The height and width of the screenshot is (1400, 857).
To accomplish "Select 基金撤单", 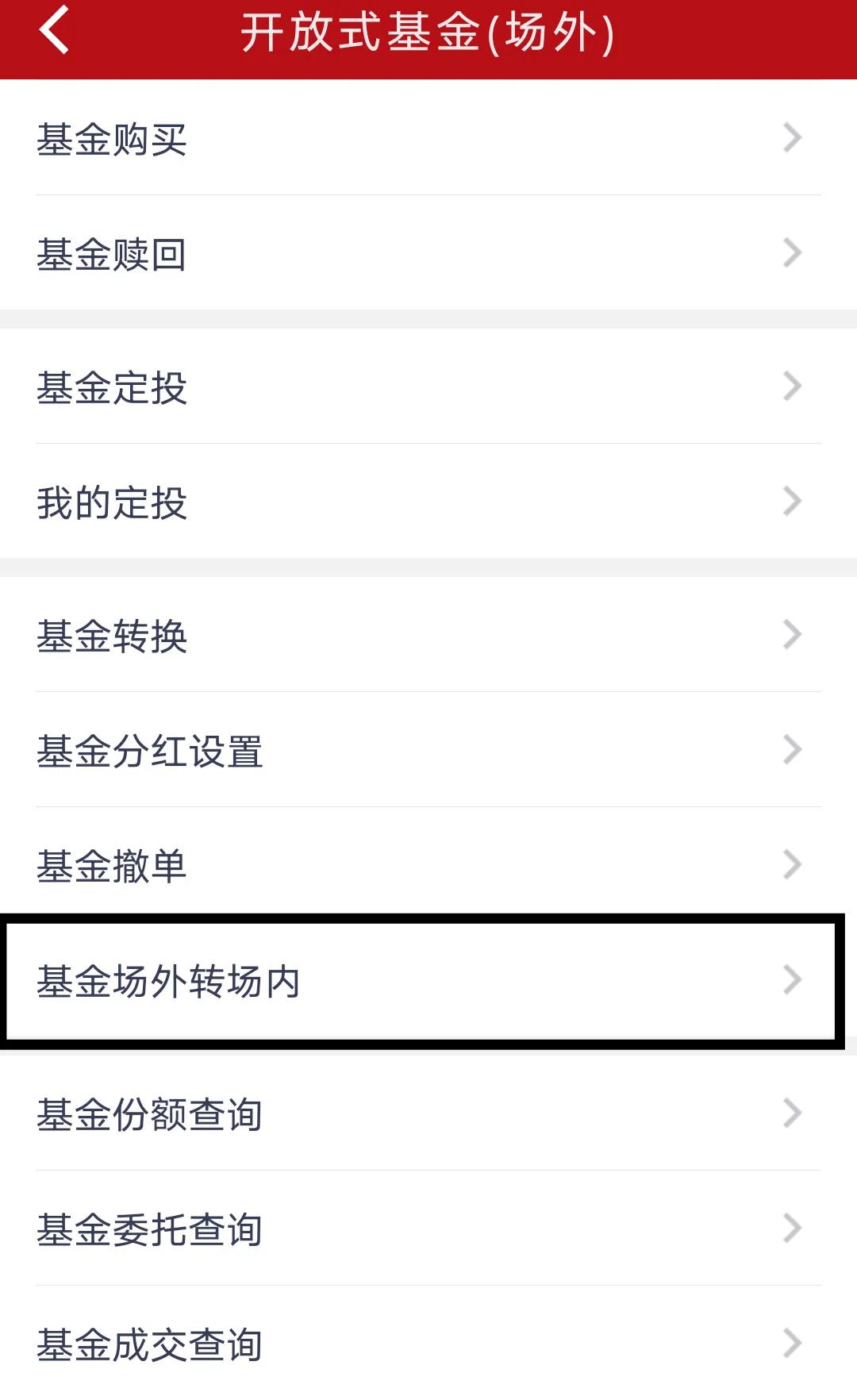I will tap(428, 864).
